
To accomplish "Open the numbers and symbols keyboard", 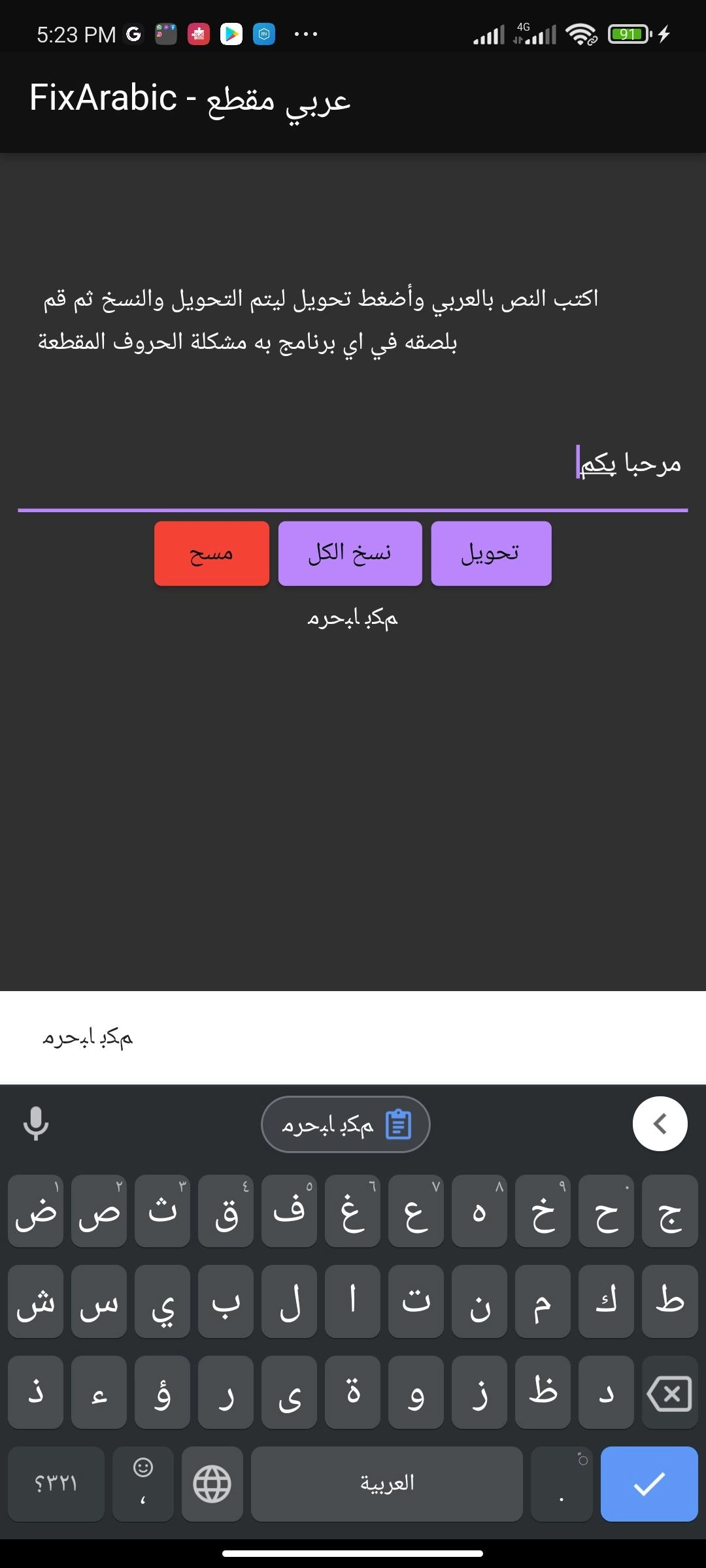I will coord(56,1484).
